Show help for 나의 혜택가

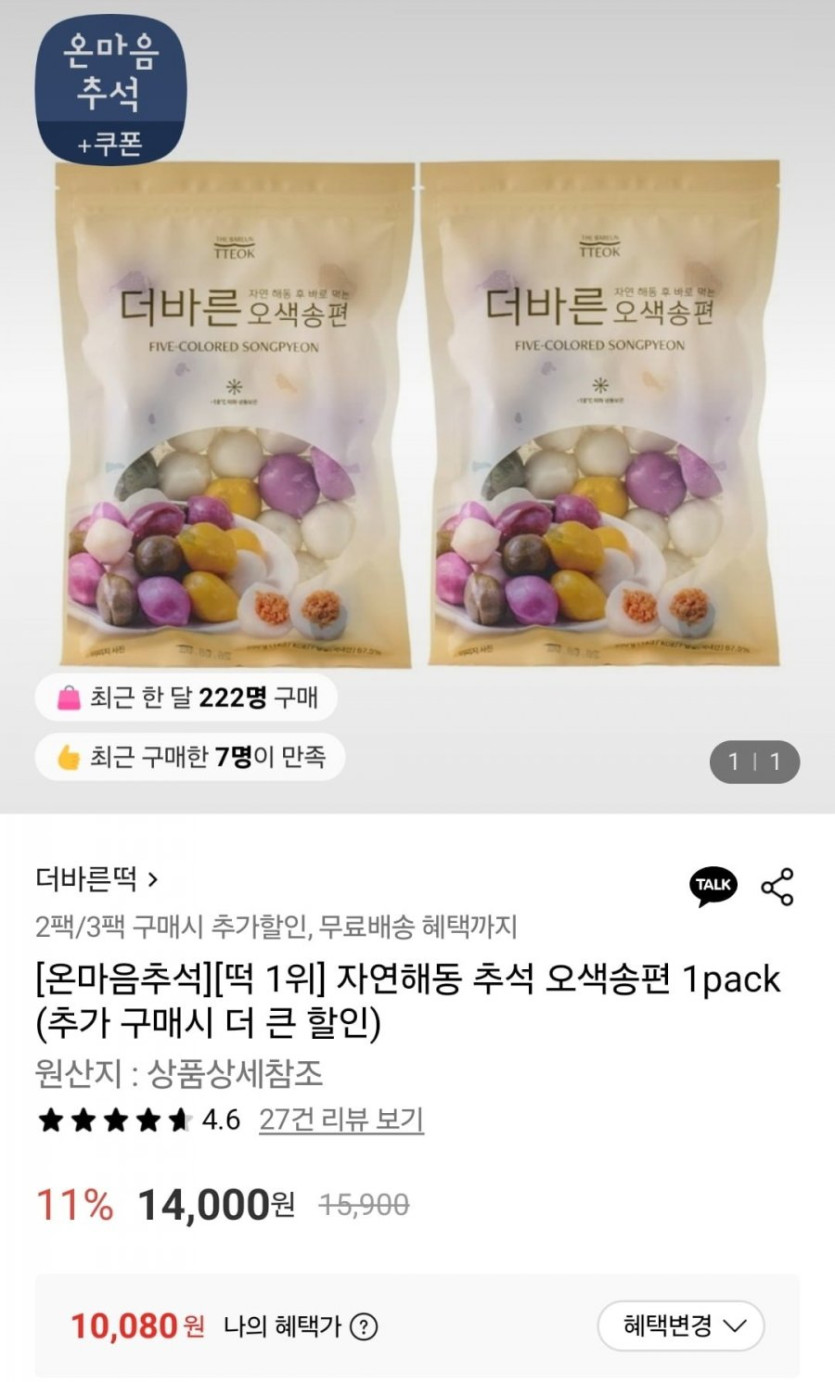pos(365,1327)
